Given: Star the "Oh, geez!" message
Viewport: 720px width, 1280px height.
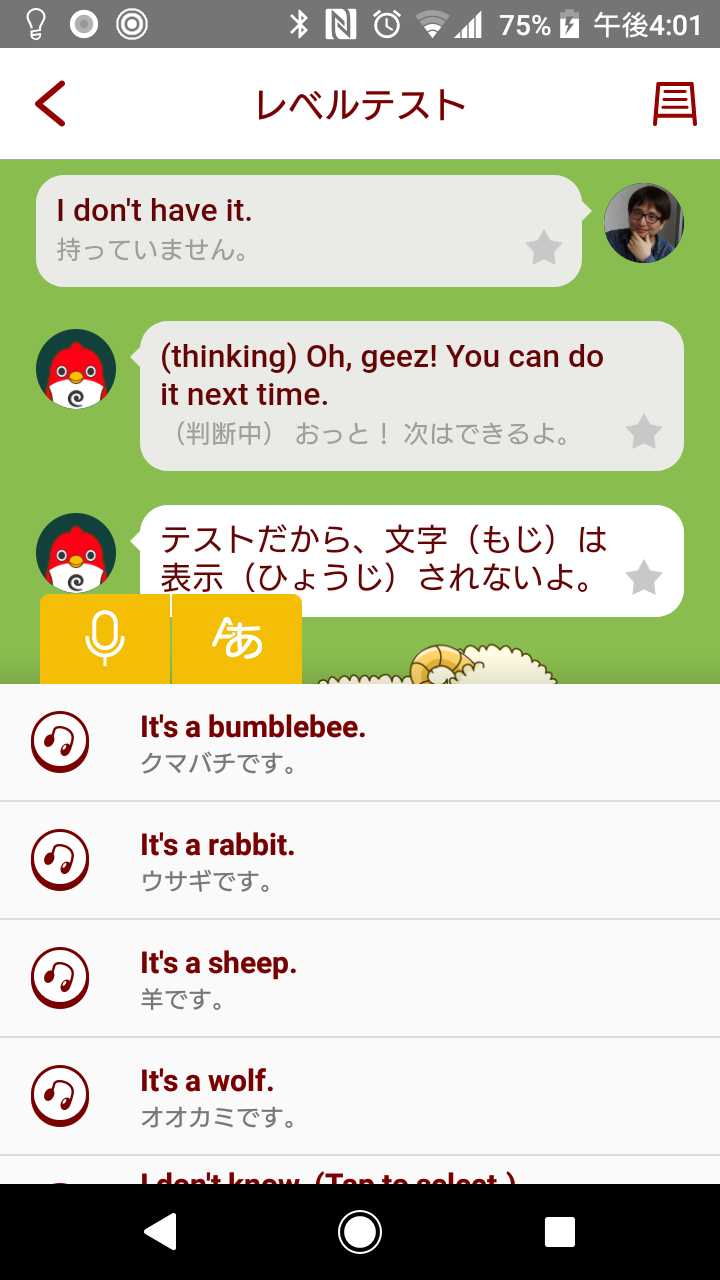Looking at the screenshot, I should (644, 432).
